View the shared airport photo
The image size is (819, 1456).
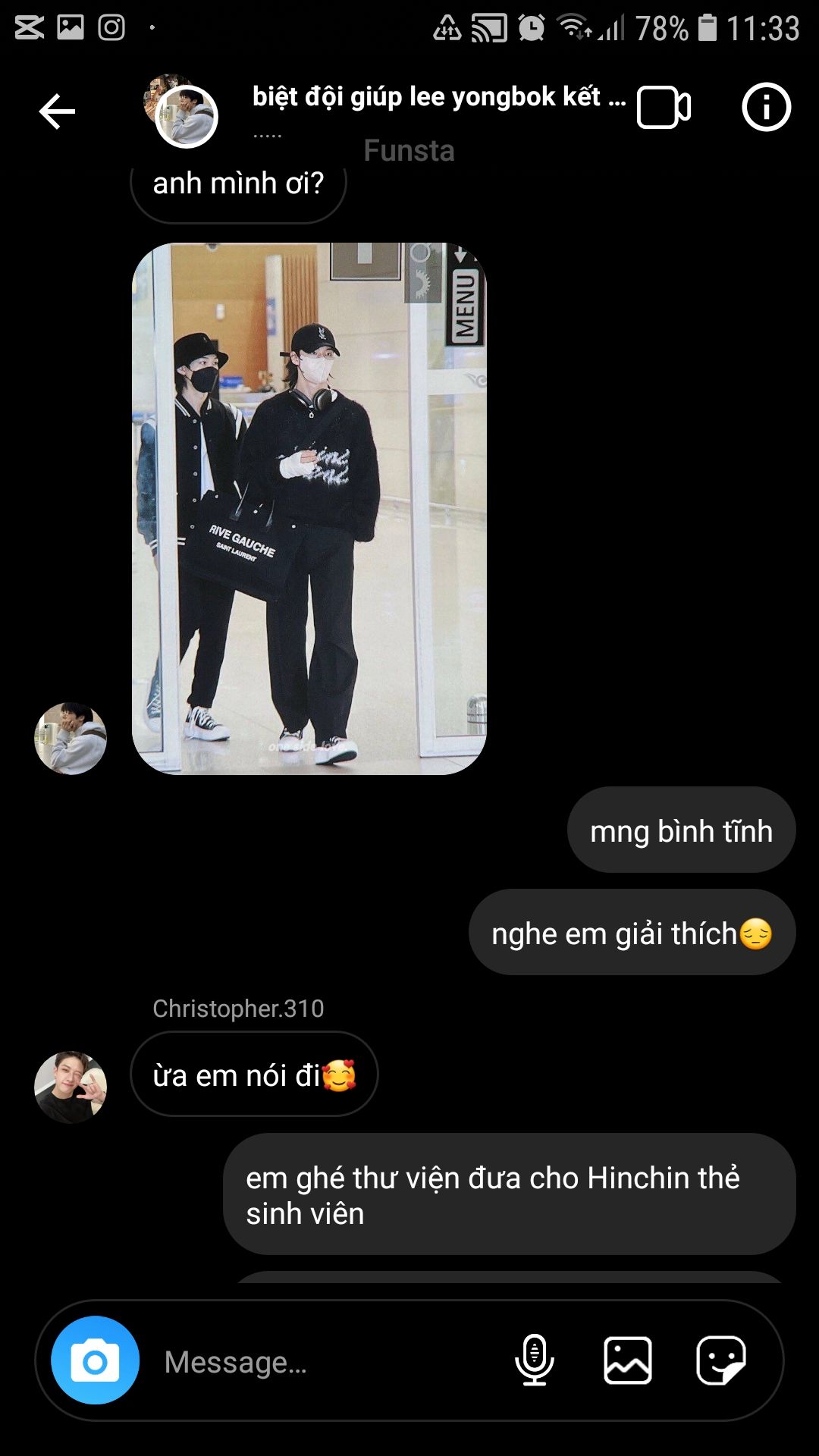click(309, 509)
